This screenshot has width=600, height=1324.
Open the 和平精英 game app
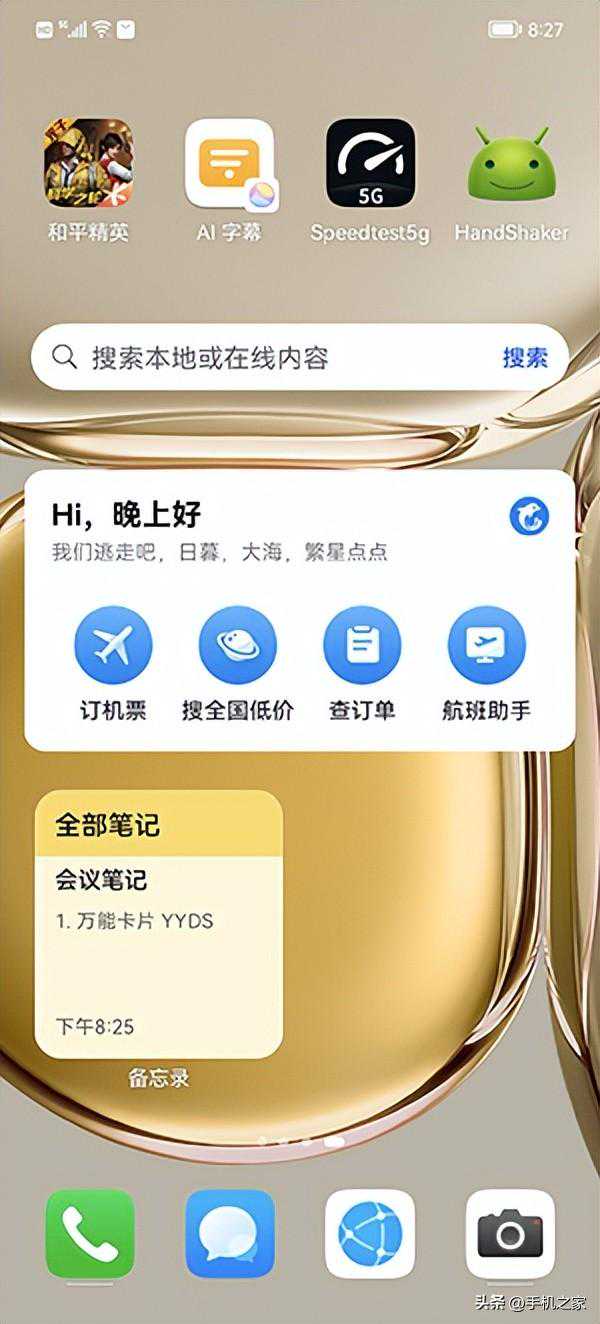(88, 163)
